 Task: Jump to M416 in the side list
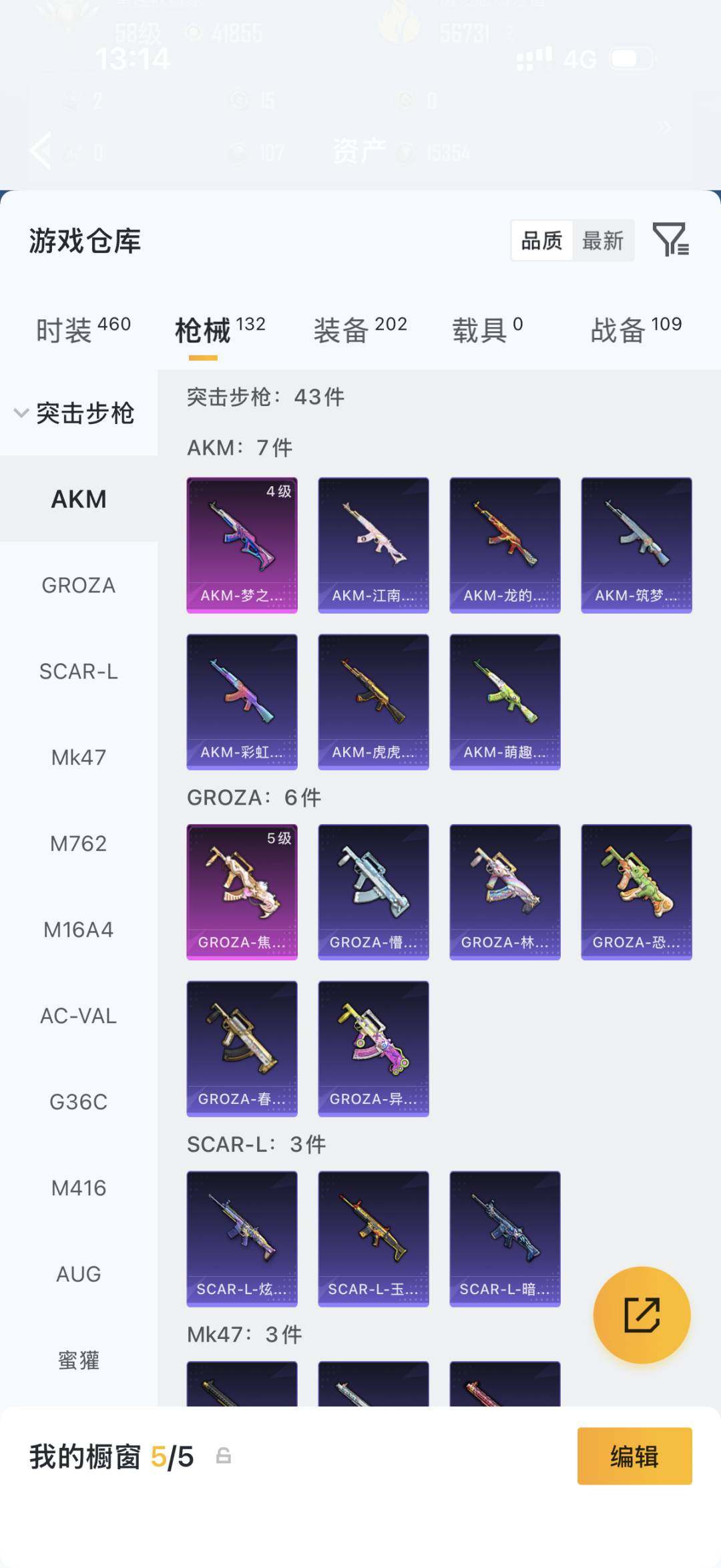coord(79,1189)
